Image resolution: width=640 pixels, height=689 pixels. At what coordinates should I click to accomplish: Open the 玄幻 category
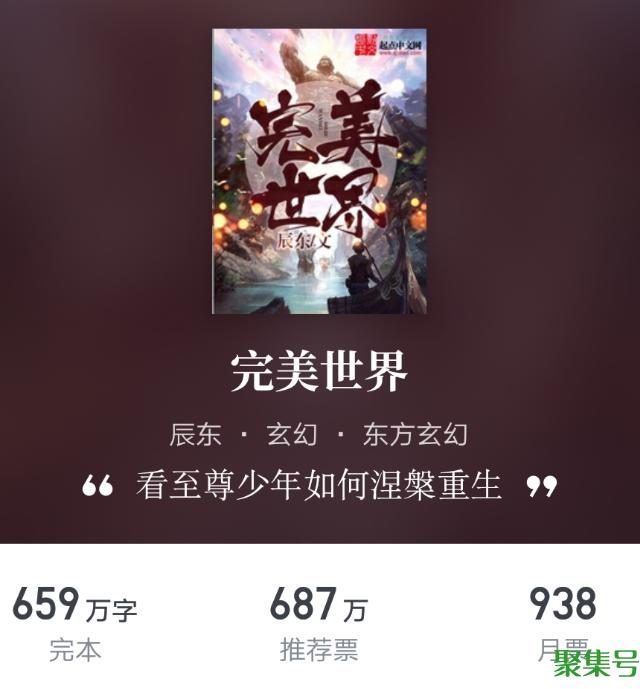tap(291, 435)
